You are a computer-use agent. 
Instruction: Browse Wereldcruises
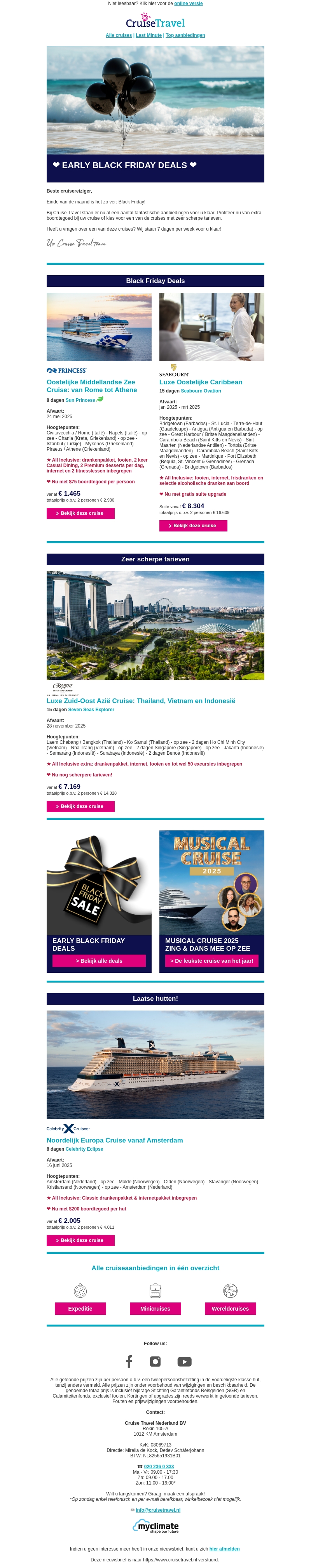230,1309
